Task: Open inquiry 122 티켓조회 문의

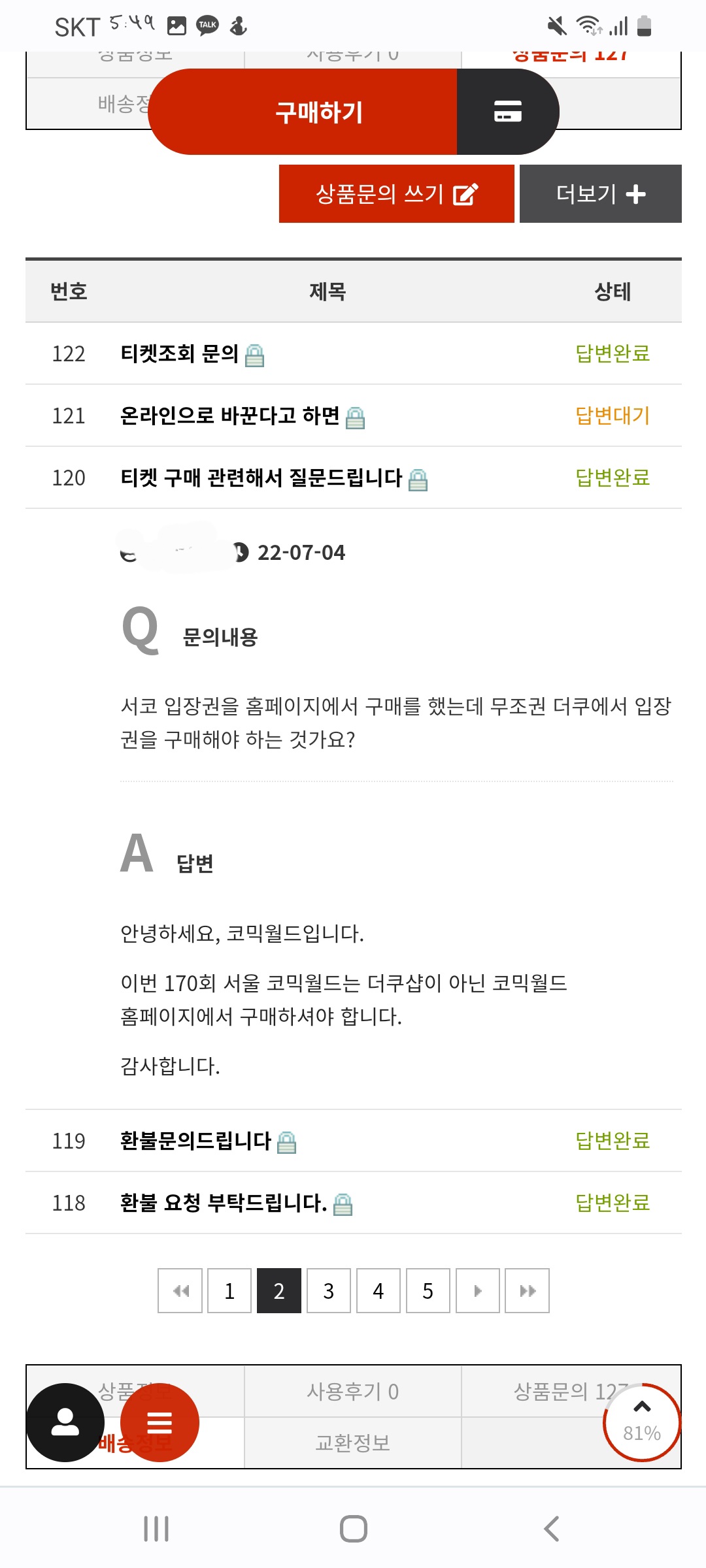Action: [180, 353]
